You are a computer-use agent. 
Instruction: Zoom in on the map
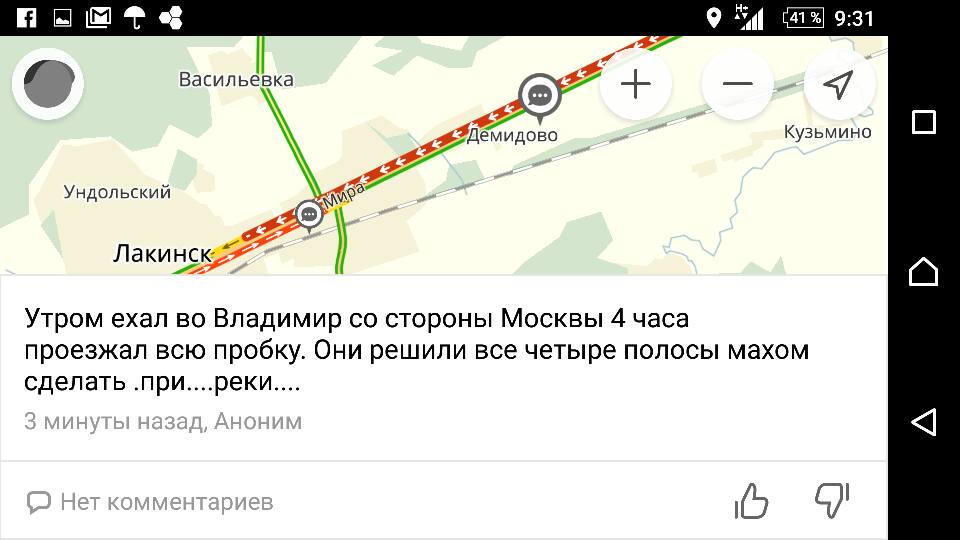click(635, 85)
